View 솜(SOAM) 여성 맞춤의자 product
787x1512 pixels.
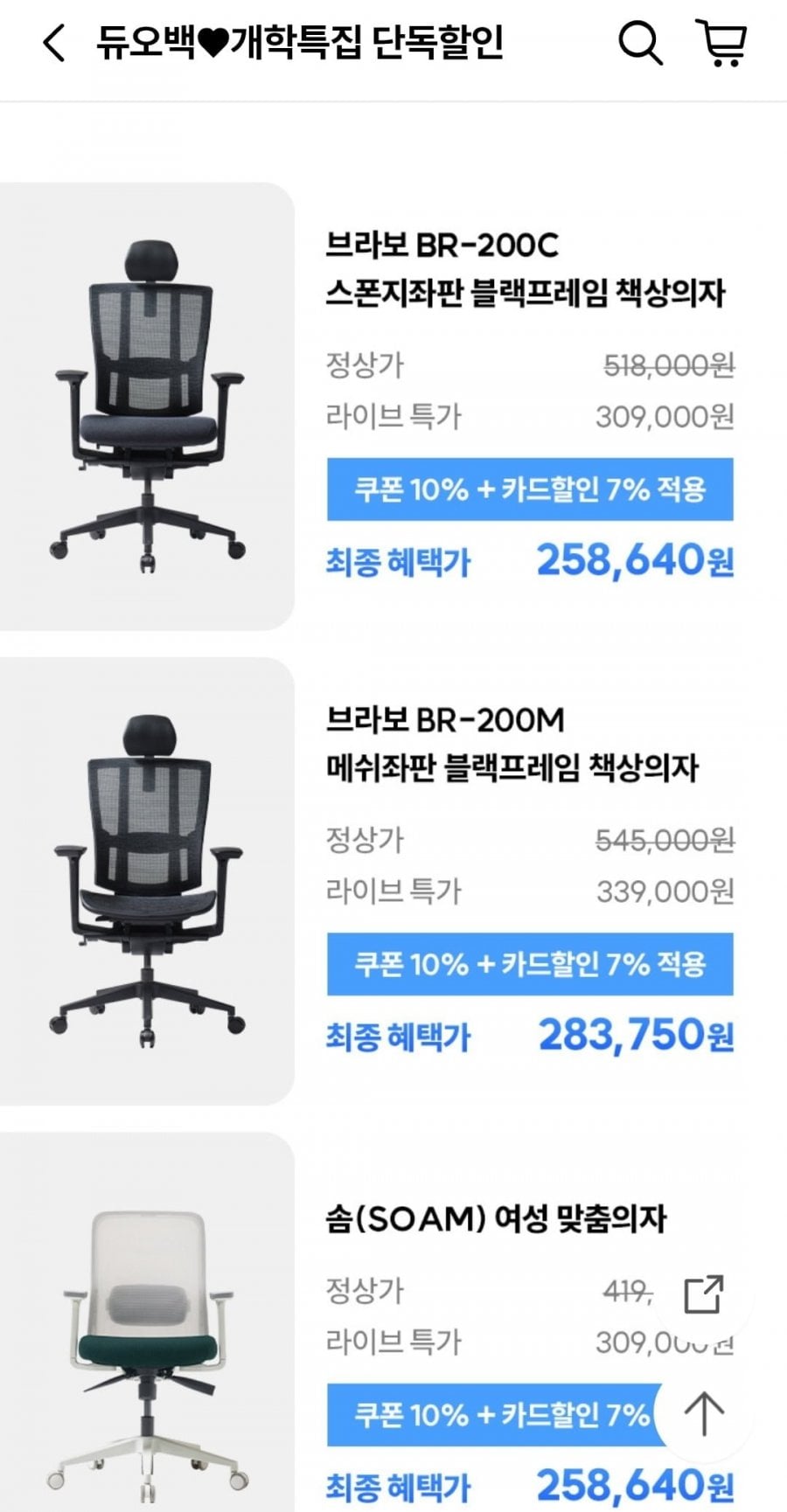[x=495, y=1218]
